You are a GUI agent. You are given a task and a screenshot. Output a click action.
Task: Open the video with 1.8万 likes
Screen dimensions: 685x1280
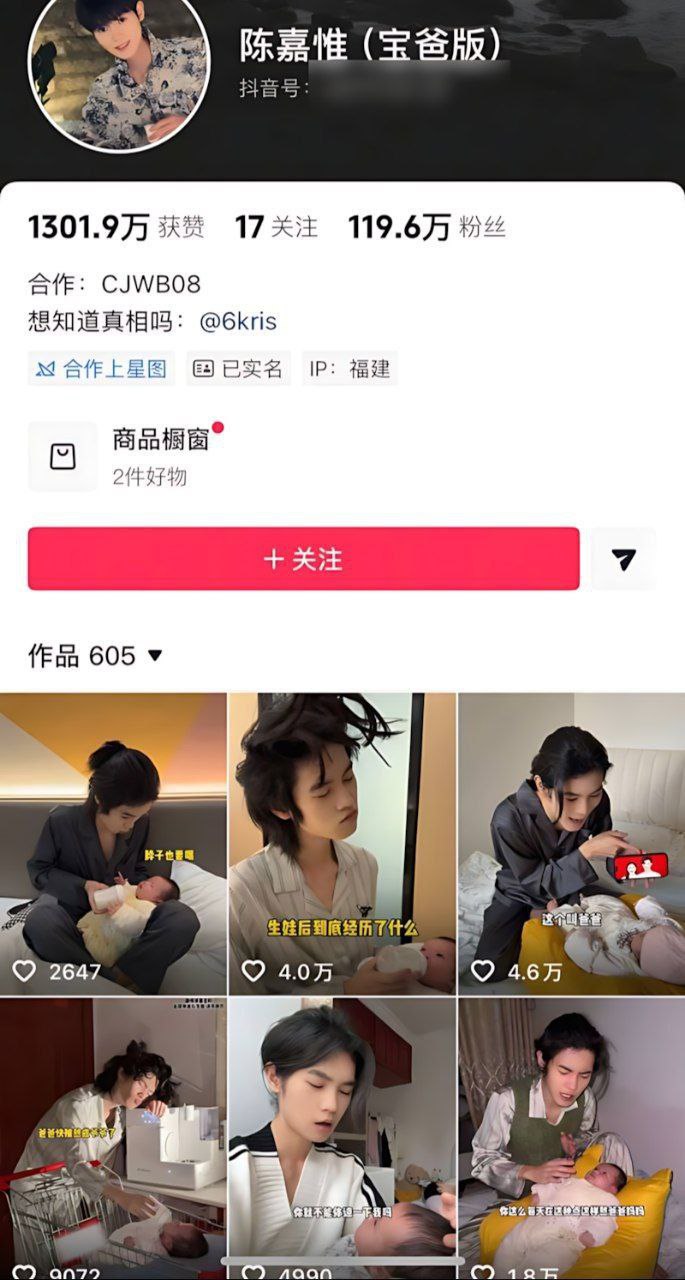[571, 1135]
